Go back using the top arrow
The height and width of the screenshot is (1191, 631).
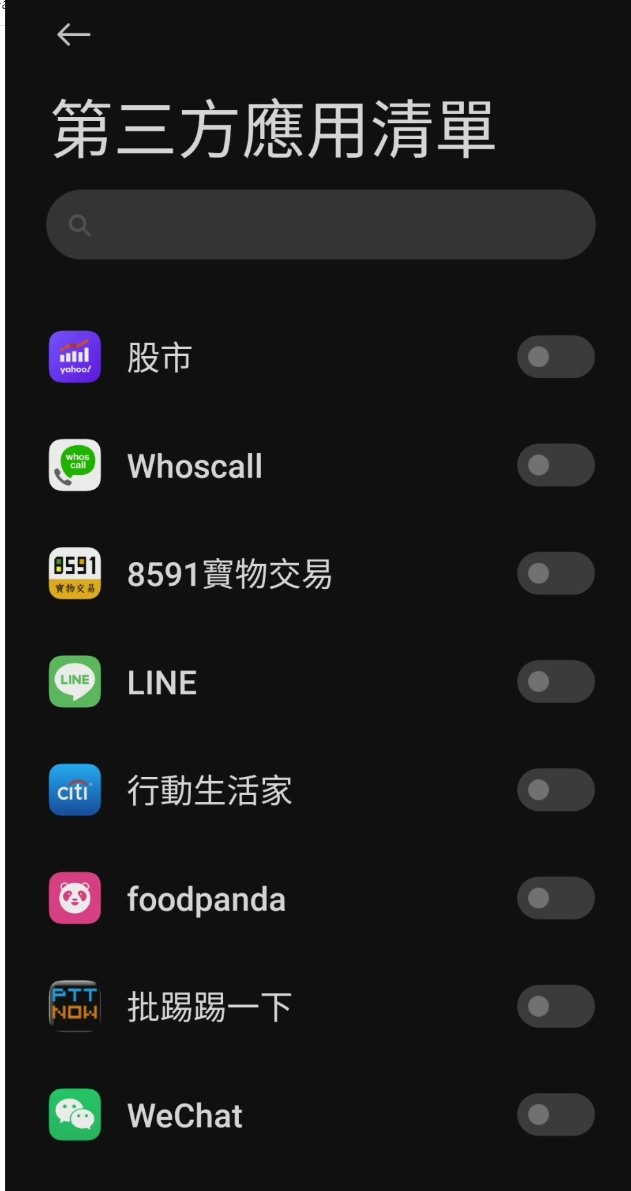click(74, 34)
